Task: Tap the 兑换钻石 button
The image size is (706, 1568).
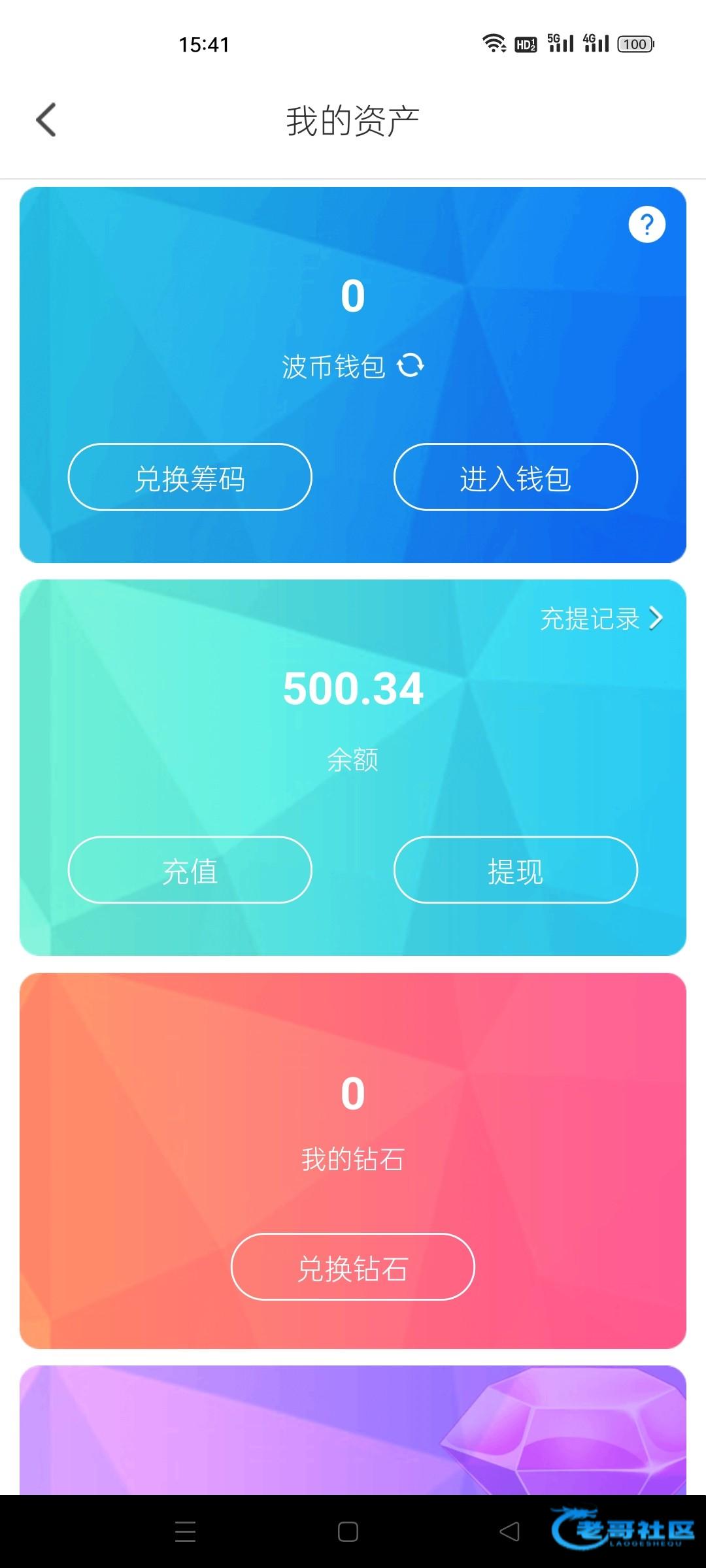Action: pyautogui.click(x=352, y=1267)
